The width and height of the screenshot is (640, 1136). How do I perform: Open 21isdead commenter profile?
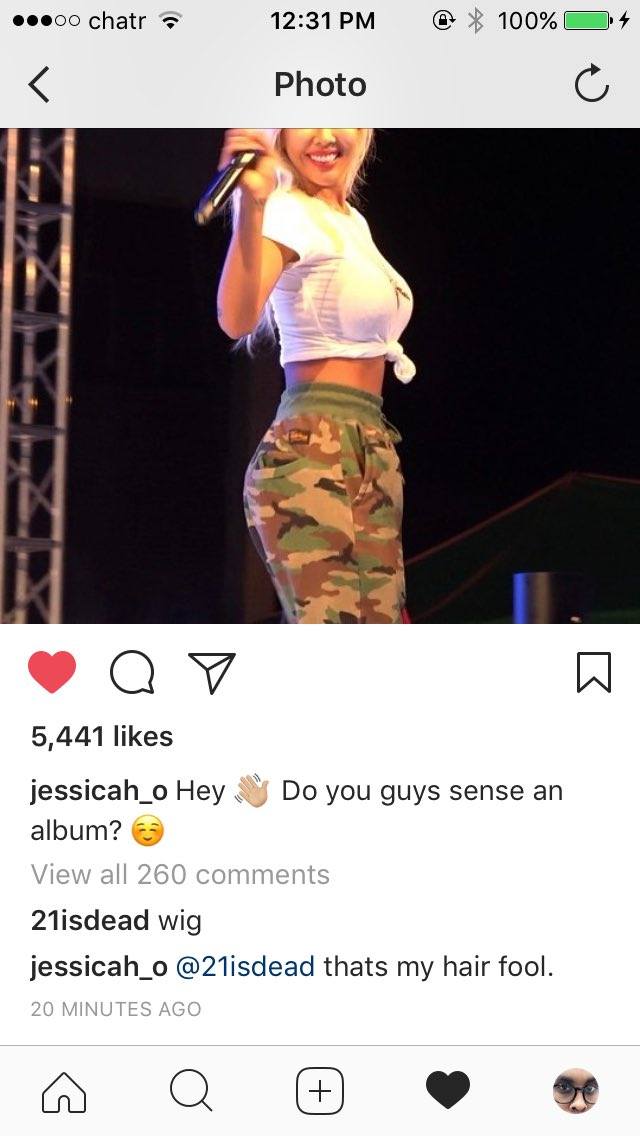click(90, 920)
